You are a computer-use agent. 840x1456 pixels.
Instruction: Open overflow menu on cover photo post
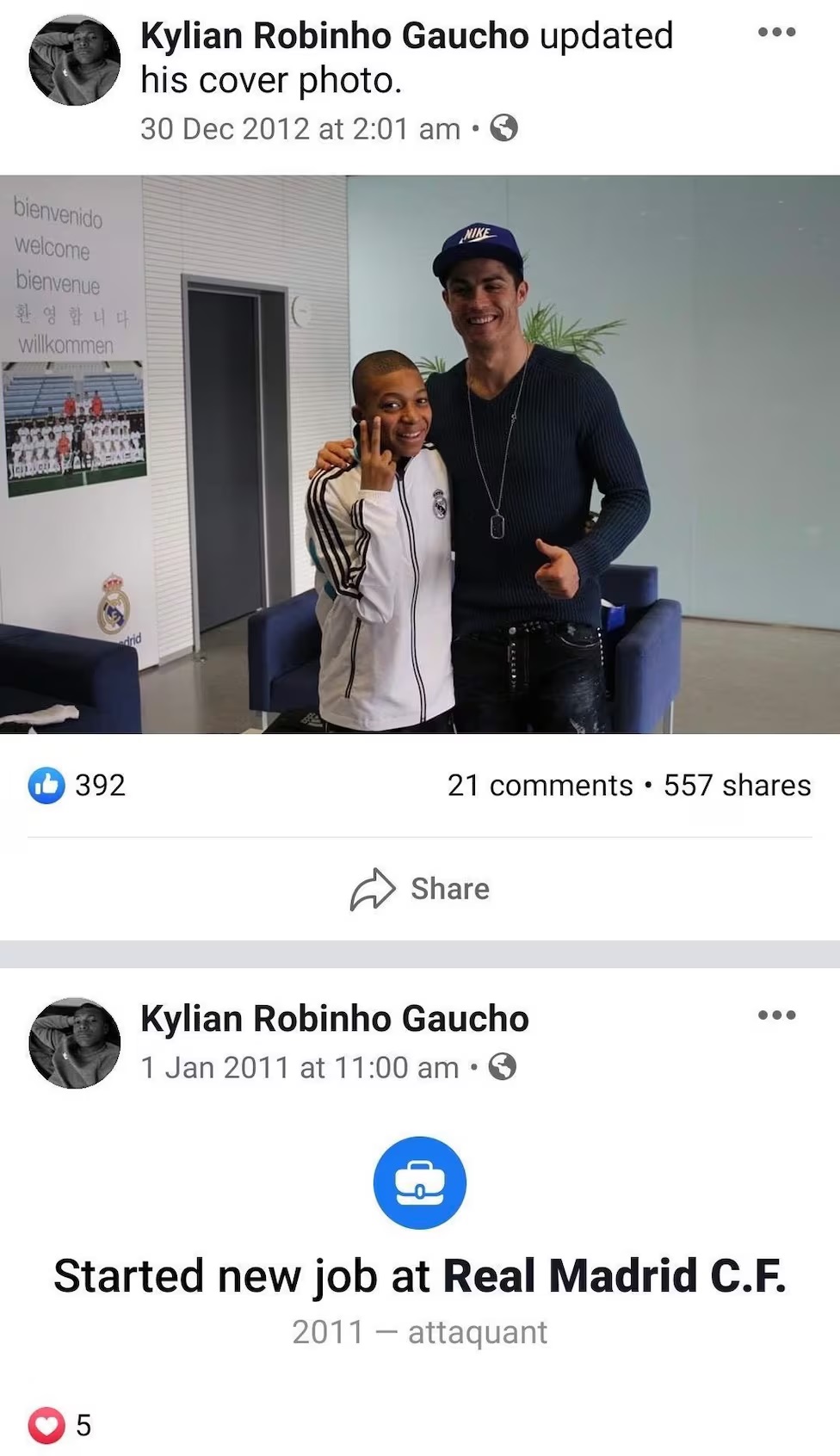point(776,33)
